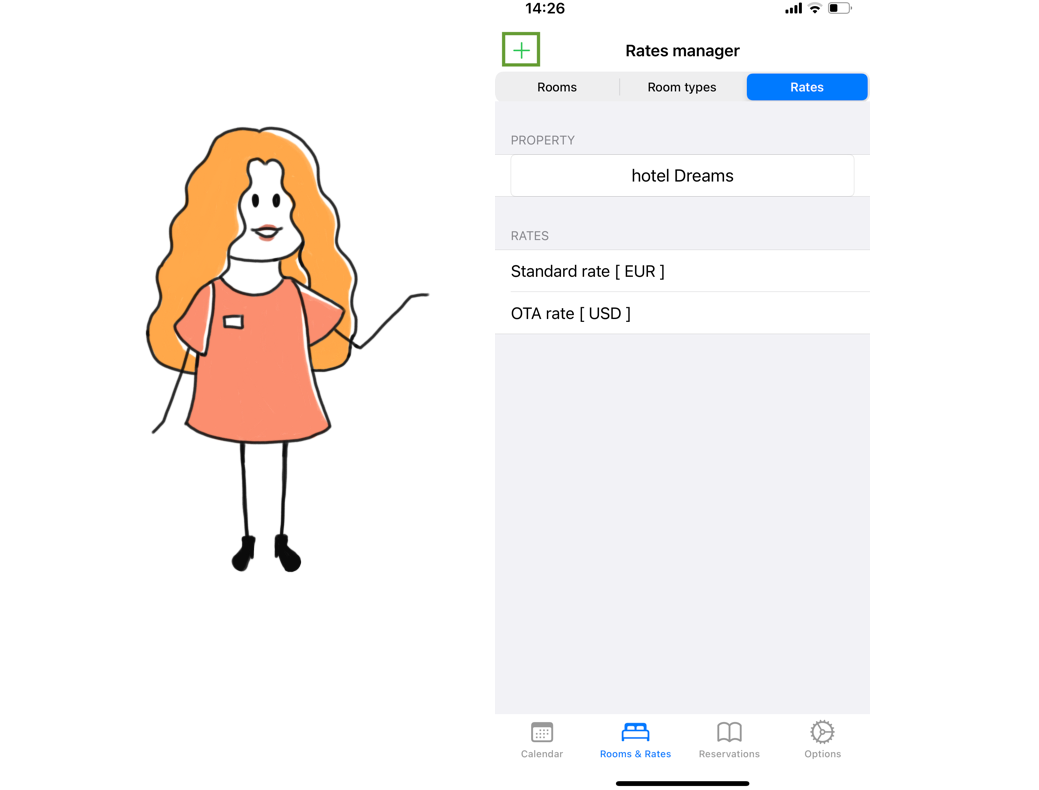Select the Rates segment

click(x=807, y=87)
